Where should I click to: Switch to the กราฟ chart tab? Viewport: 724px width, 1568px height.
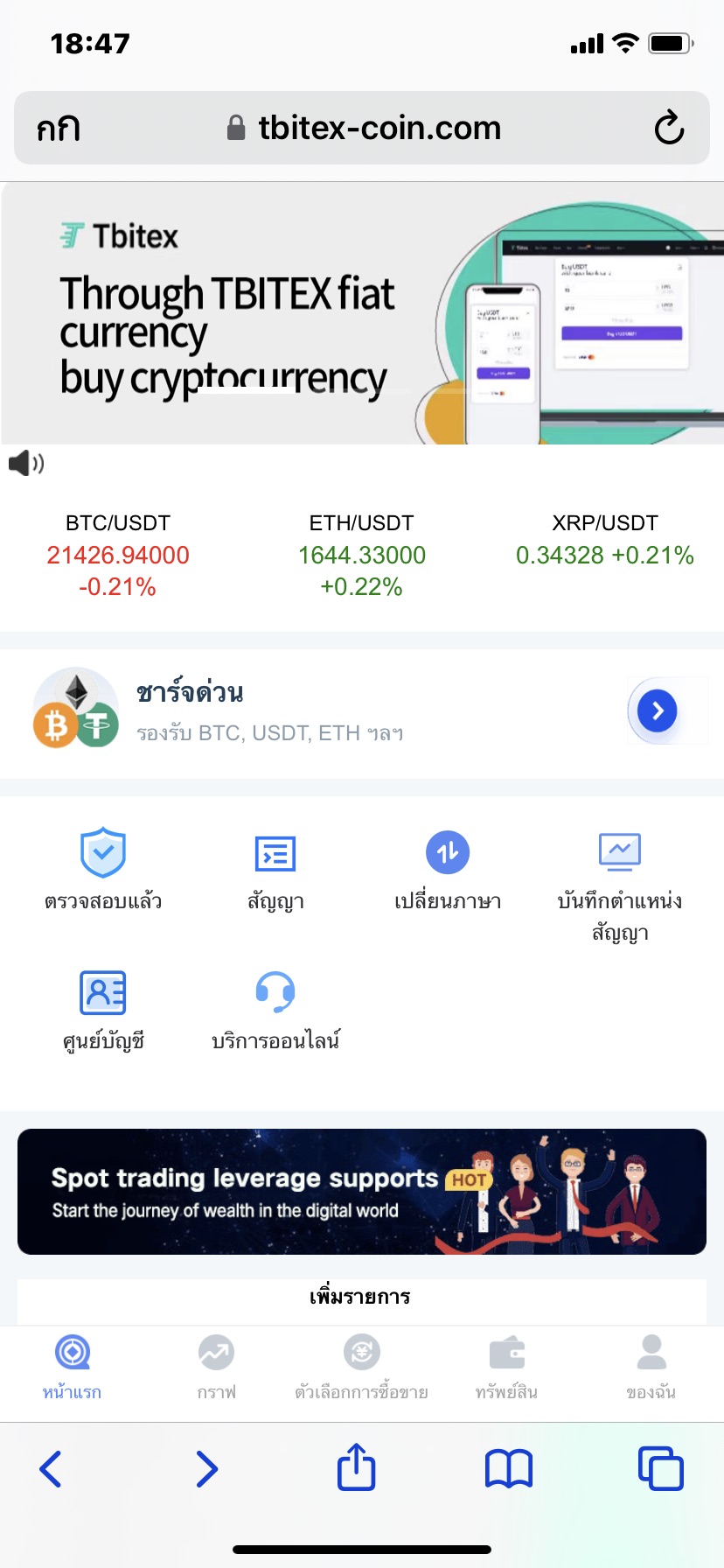tap(216, 1368)
